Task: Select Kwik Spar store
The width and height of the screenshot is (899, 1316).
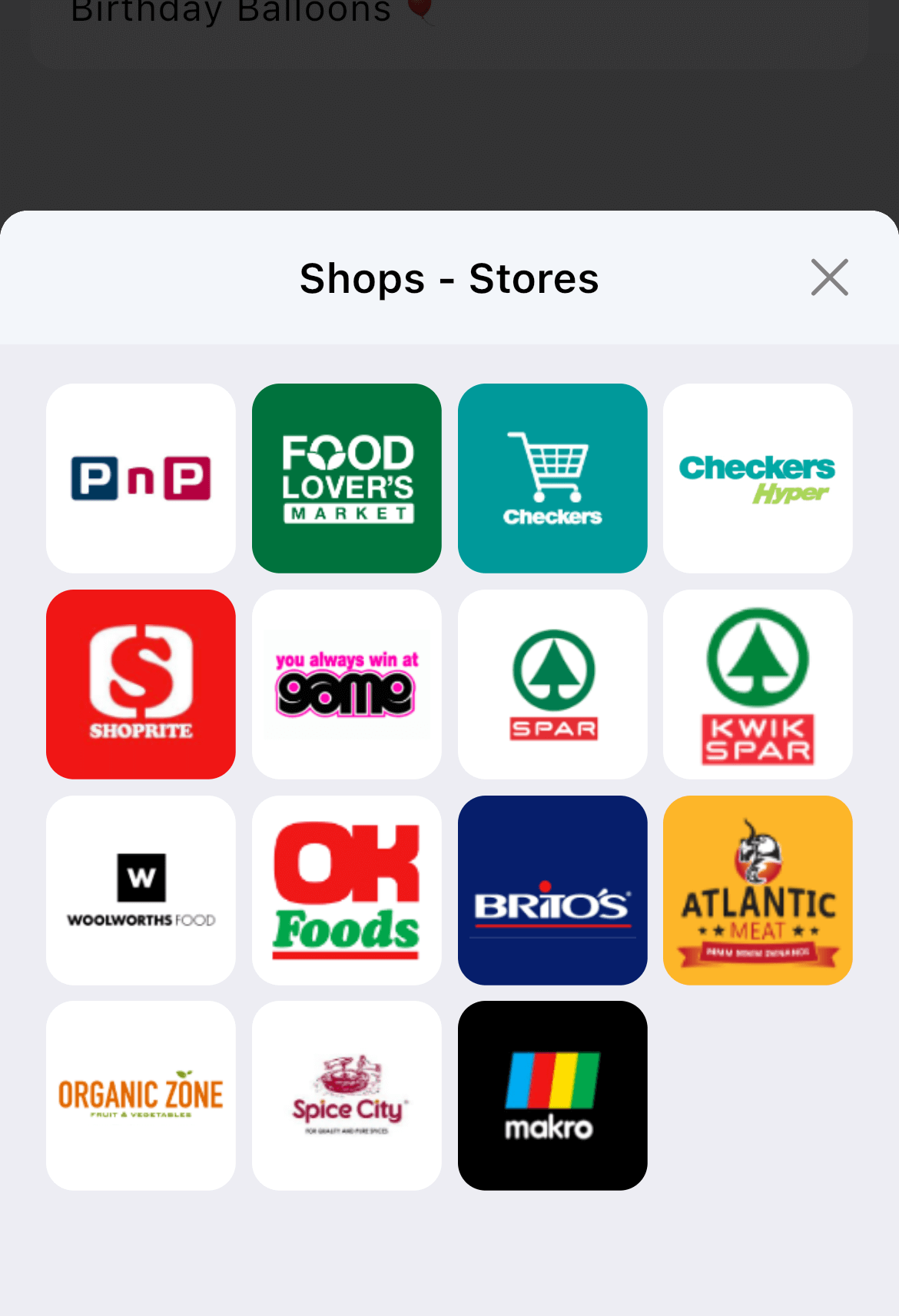Action: point(758,684)
